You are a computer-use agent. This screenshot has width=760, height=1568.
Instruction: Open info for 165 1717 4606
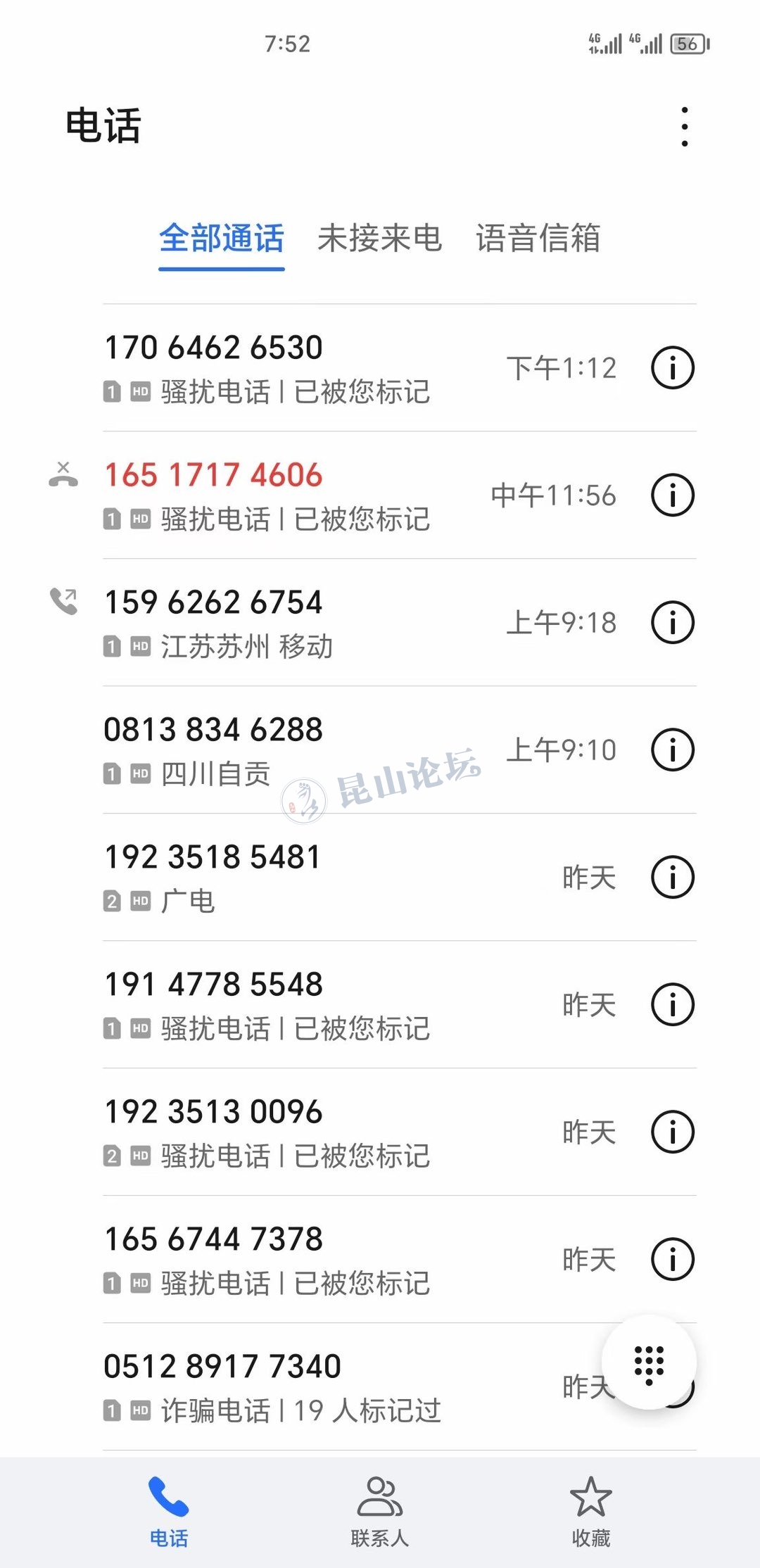pyautogui.click(x=673, y=495)
